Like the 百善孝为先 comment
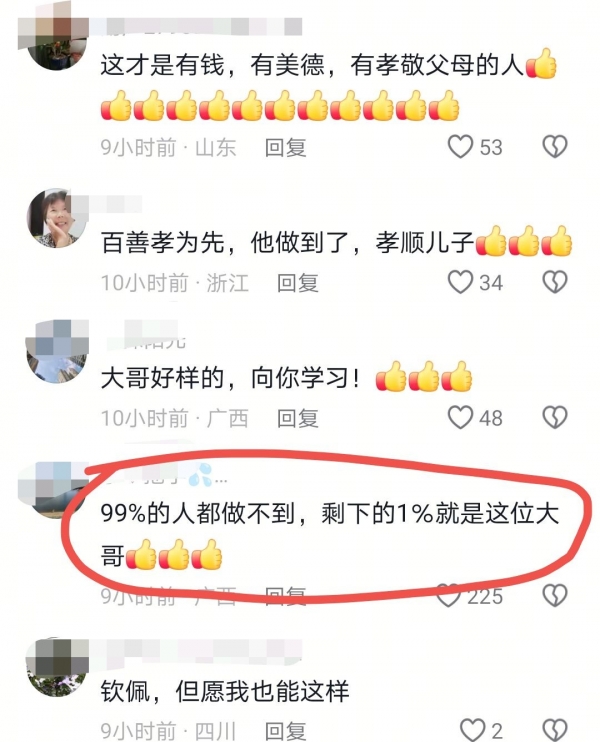The width and height of the screenshot is (600, 742). [460, 283]
